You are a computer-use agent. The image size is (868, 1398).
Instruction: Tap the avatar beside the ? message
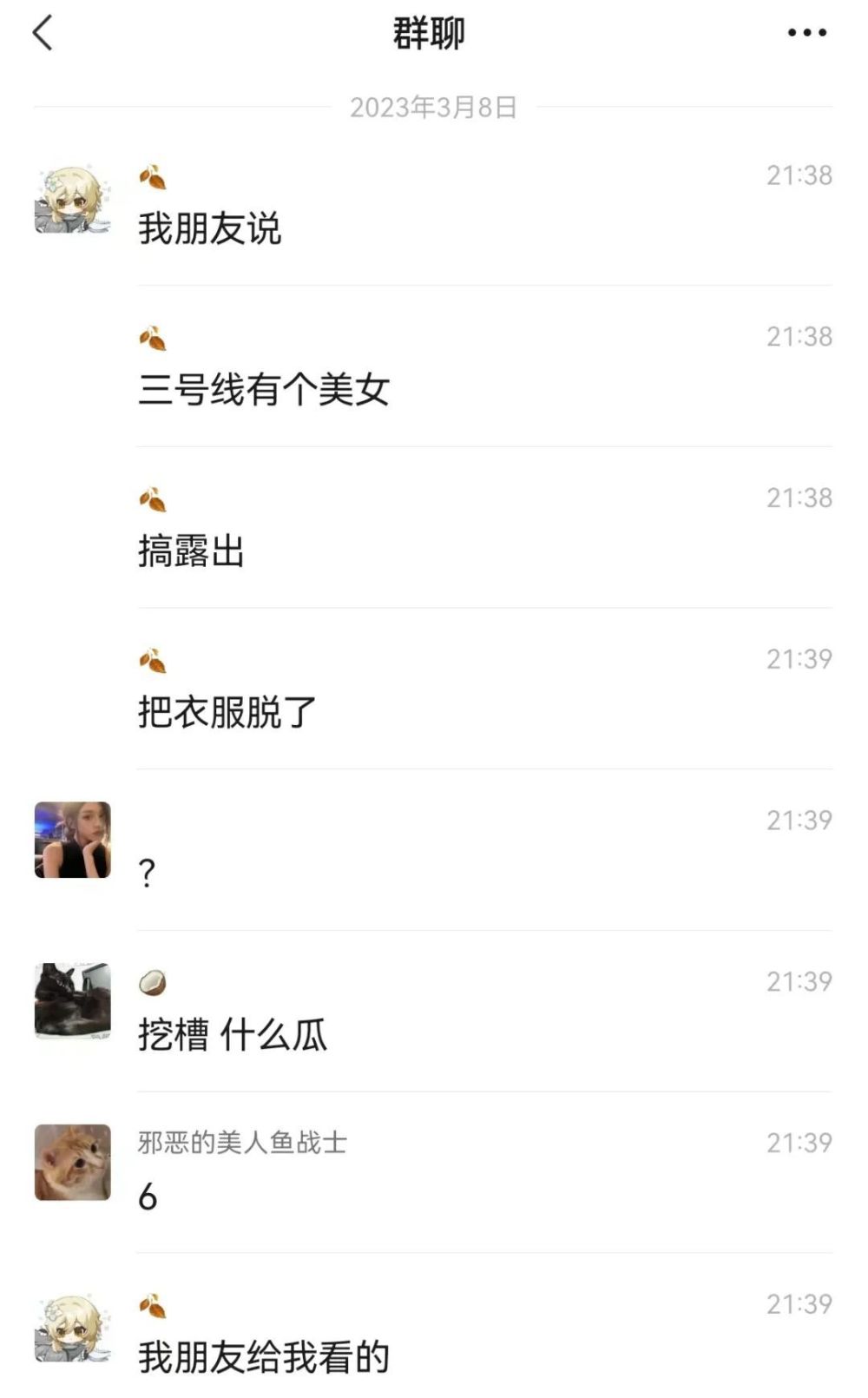pyautogui.click(x=73, y=840)
